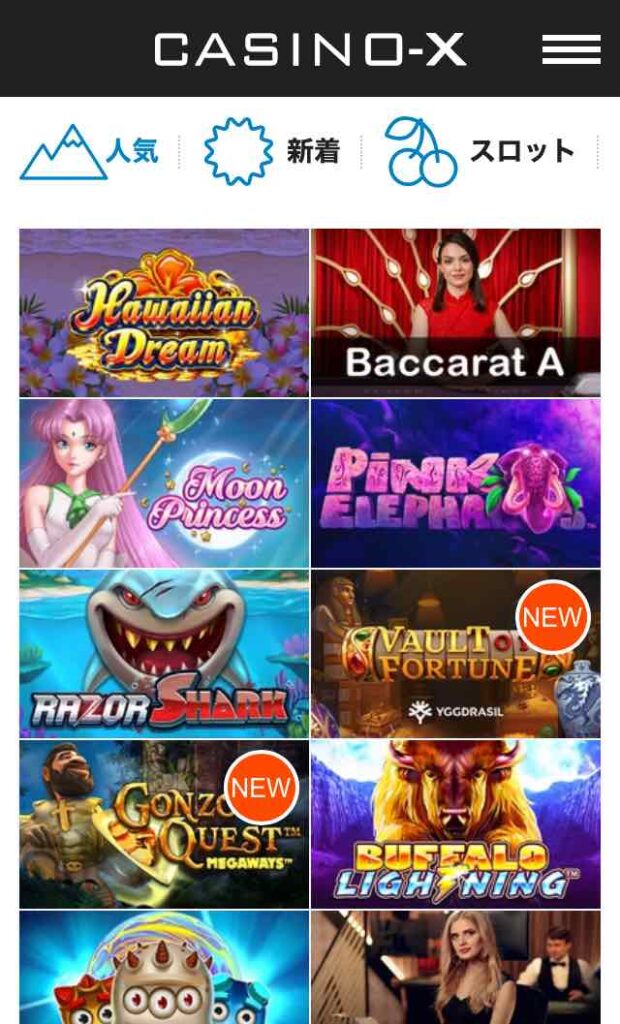Open the live dealer game with blonde hostess
The height and width of the screenshot is (1024, 620).
tap(456, 968)
